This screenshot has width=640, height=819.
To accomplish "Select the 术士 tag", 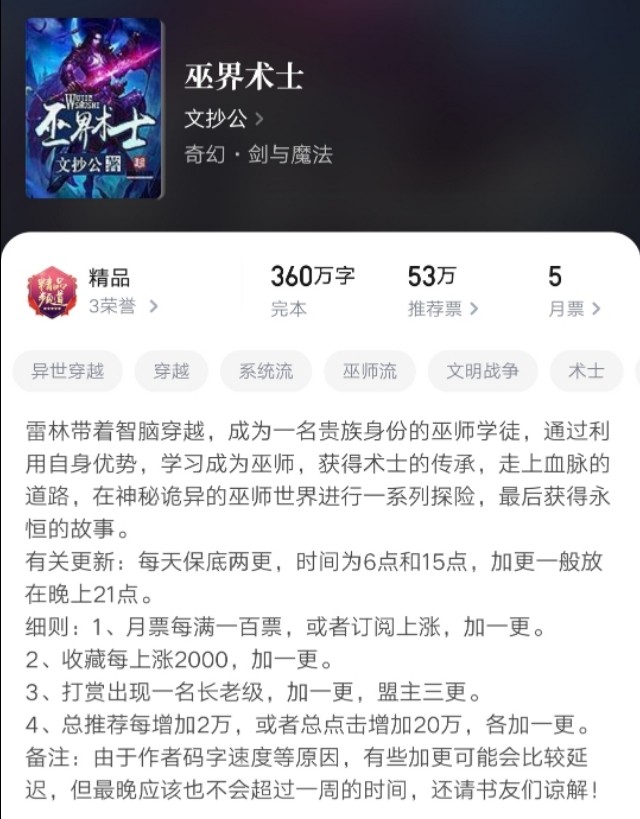I will pos(586,371).
